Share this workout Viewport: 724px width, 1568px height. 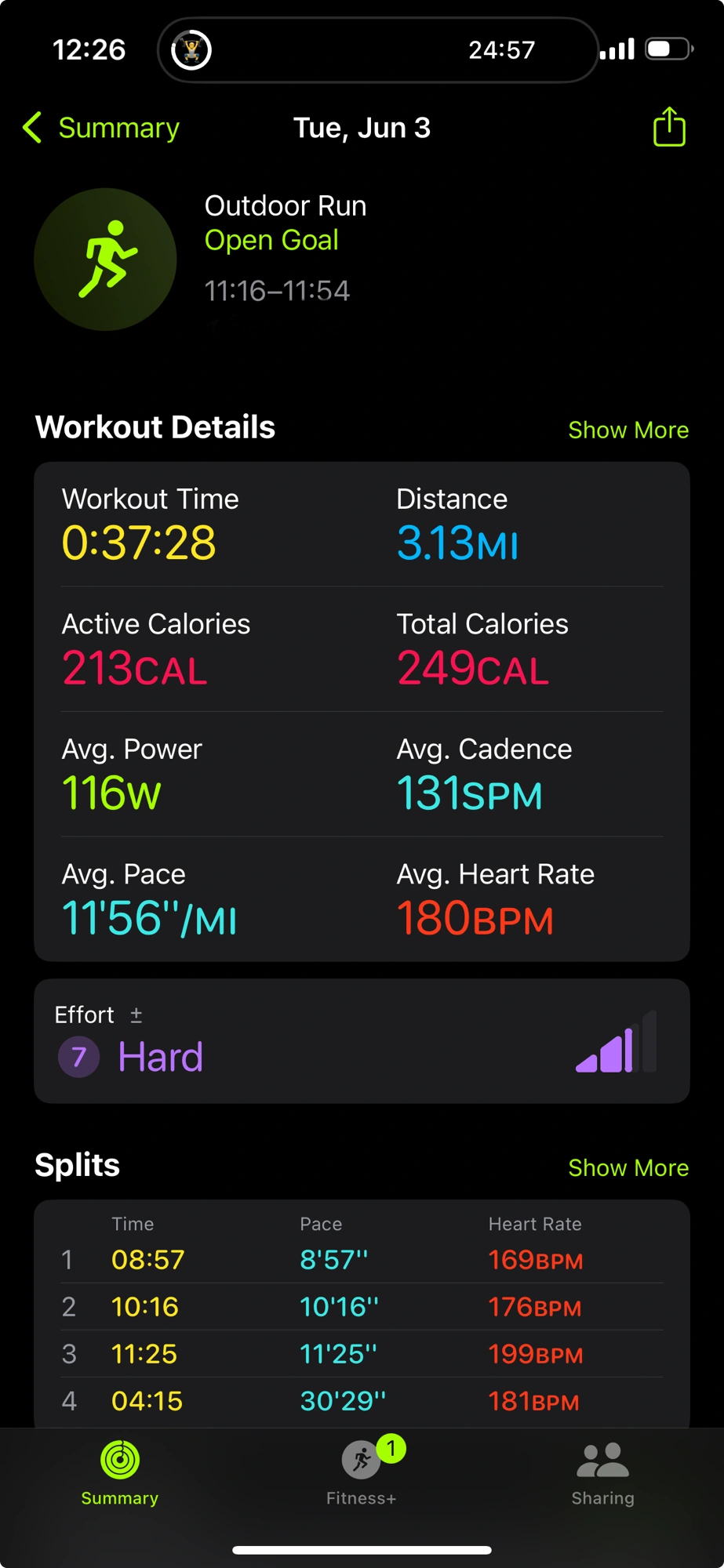(x=669, y=127)
